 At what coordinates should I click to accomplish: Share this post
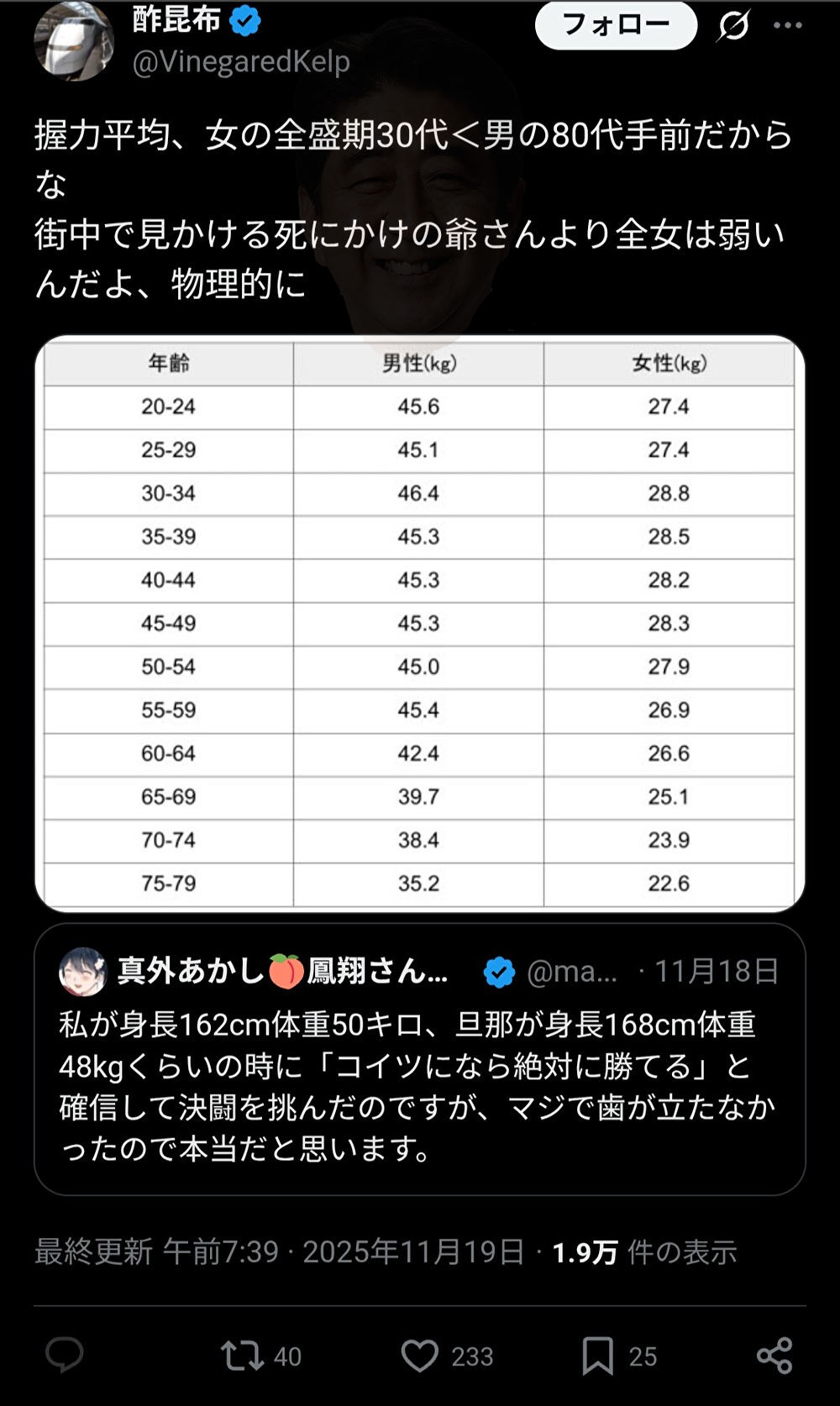(x=774, y=1355)
